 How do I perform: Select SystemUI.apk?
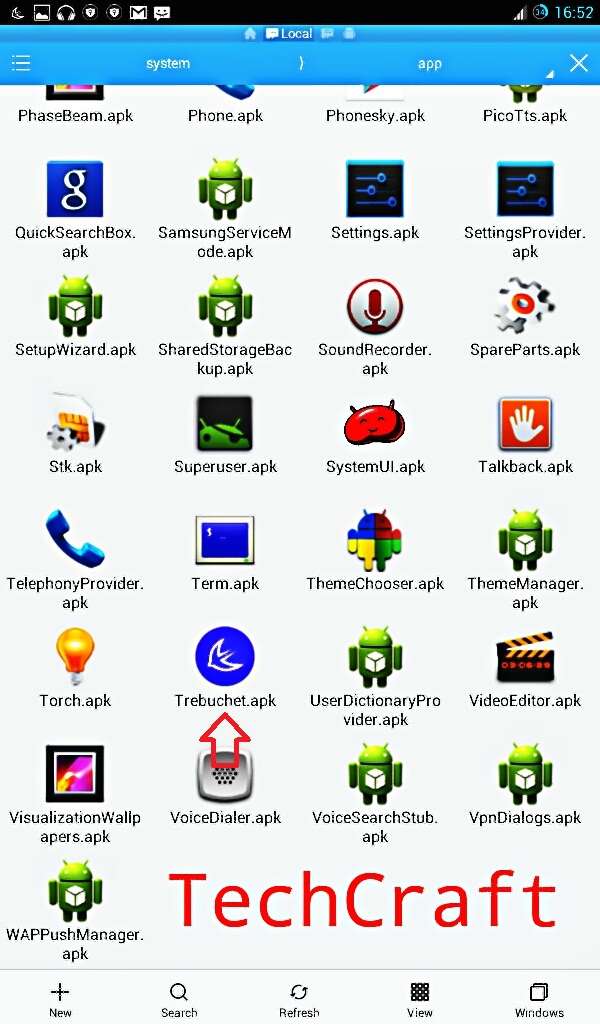point(375,424)
